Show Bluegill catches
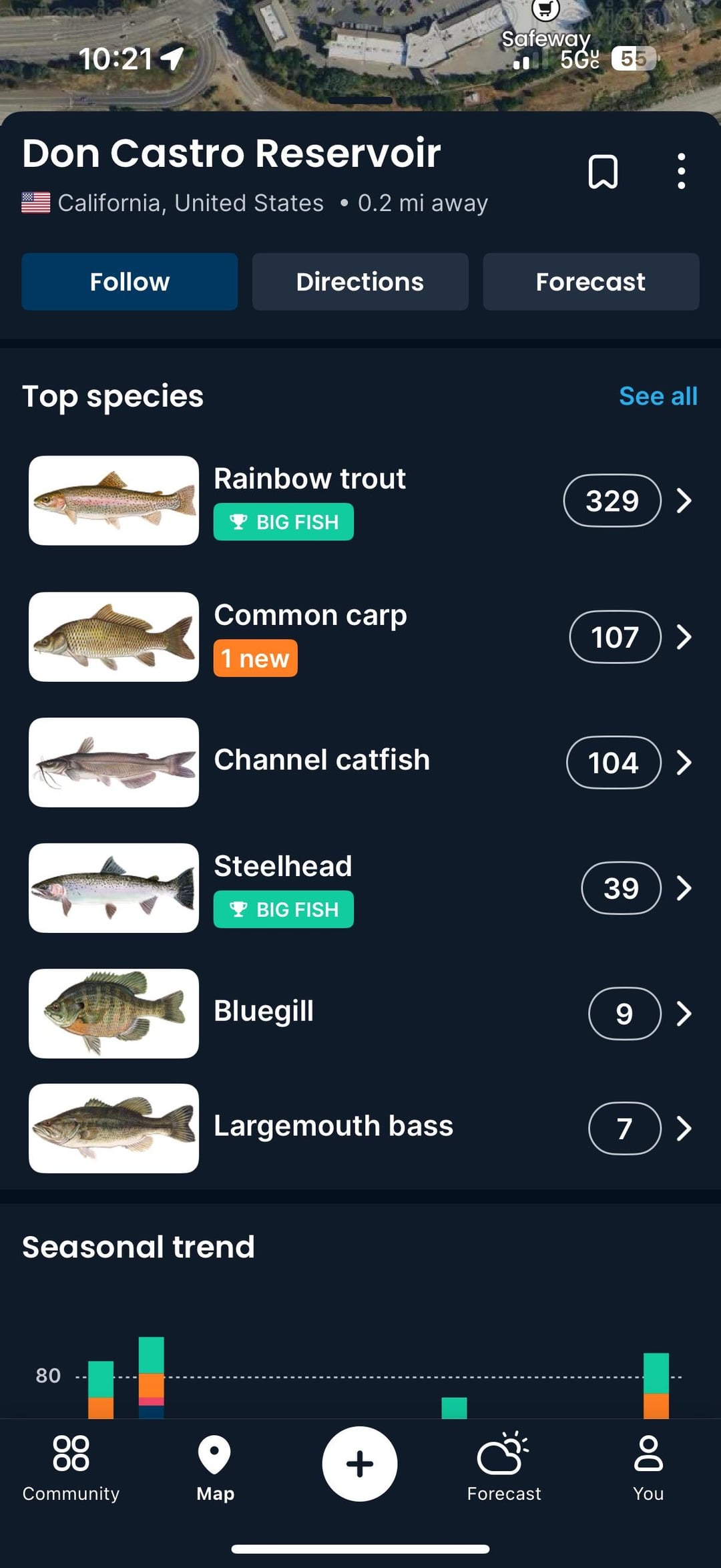The width and height of the screenshot is (721, 1568). tap(360, 1013)
